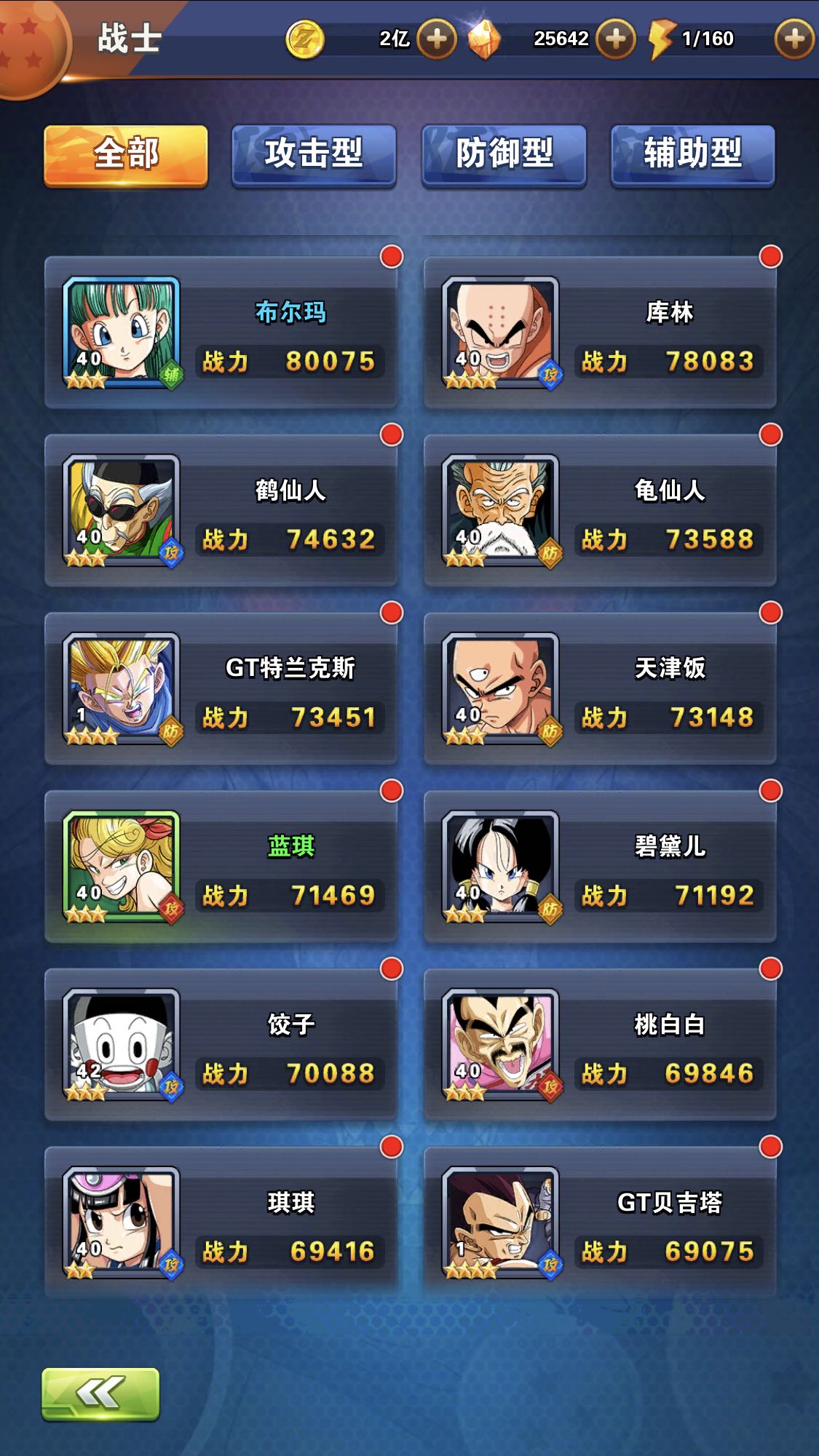Open the GT特兰克斯 card
The width and height of the screenshot is (819, 1456).
click(221, 688)
